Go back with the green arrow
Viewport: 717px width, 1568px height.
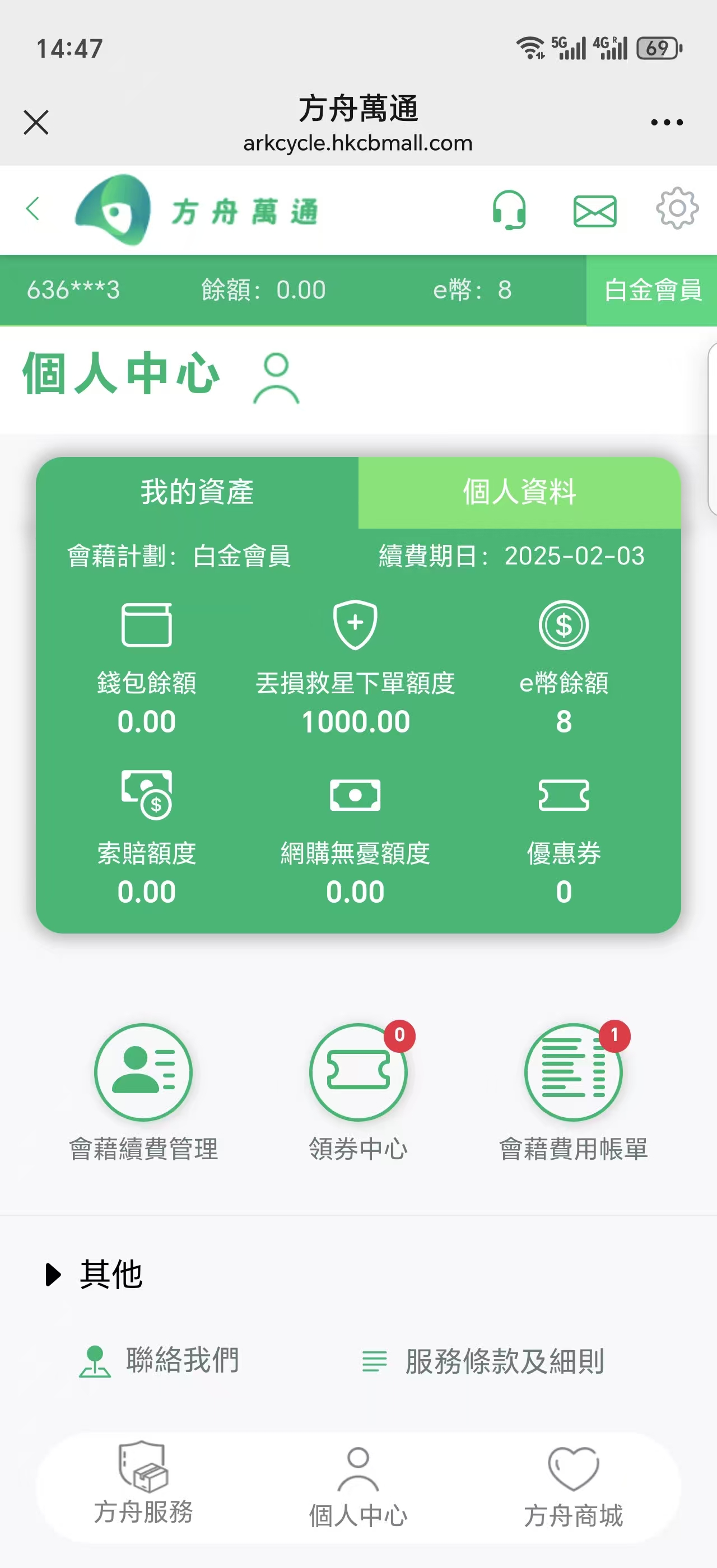pyautogui.click(x=33, y=209)
